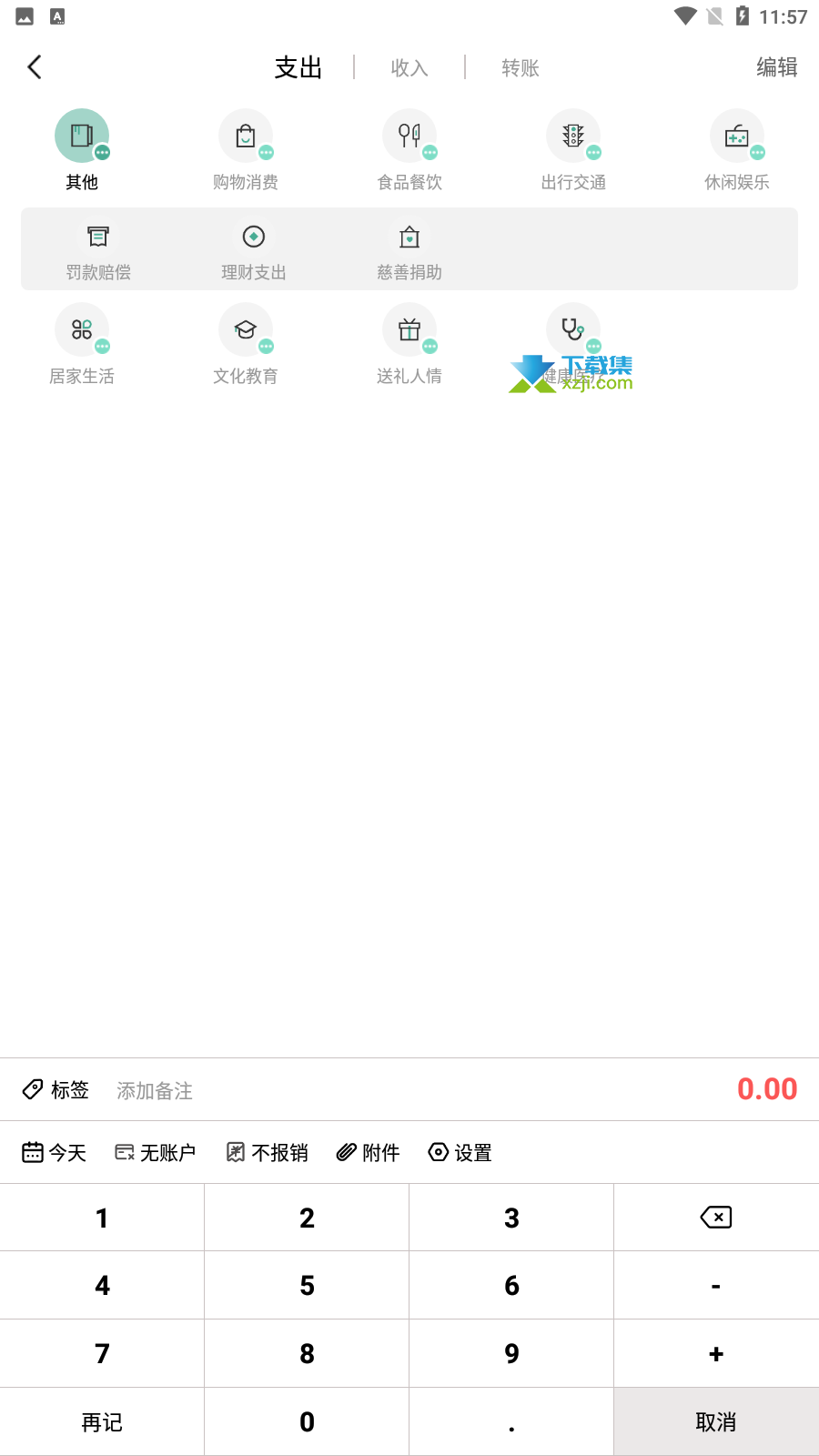The width and height of the screenshot is (819, 1456).
Task: Select the 慈善捐助 subcategory
Action: 409,250
